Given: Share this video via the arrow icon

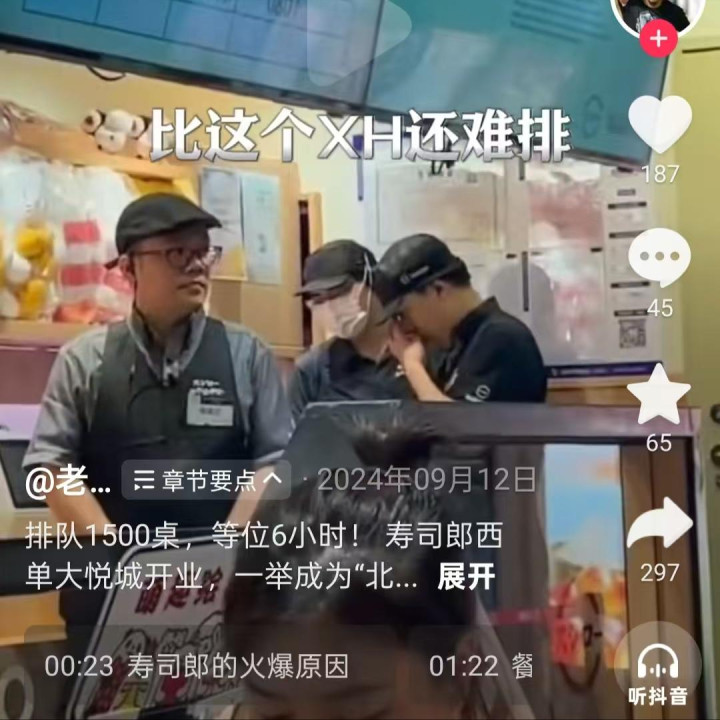Looking at the screenshot, I should [659, 523].
